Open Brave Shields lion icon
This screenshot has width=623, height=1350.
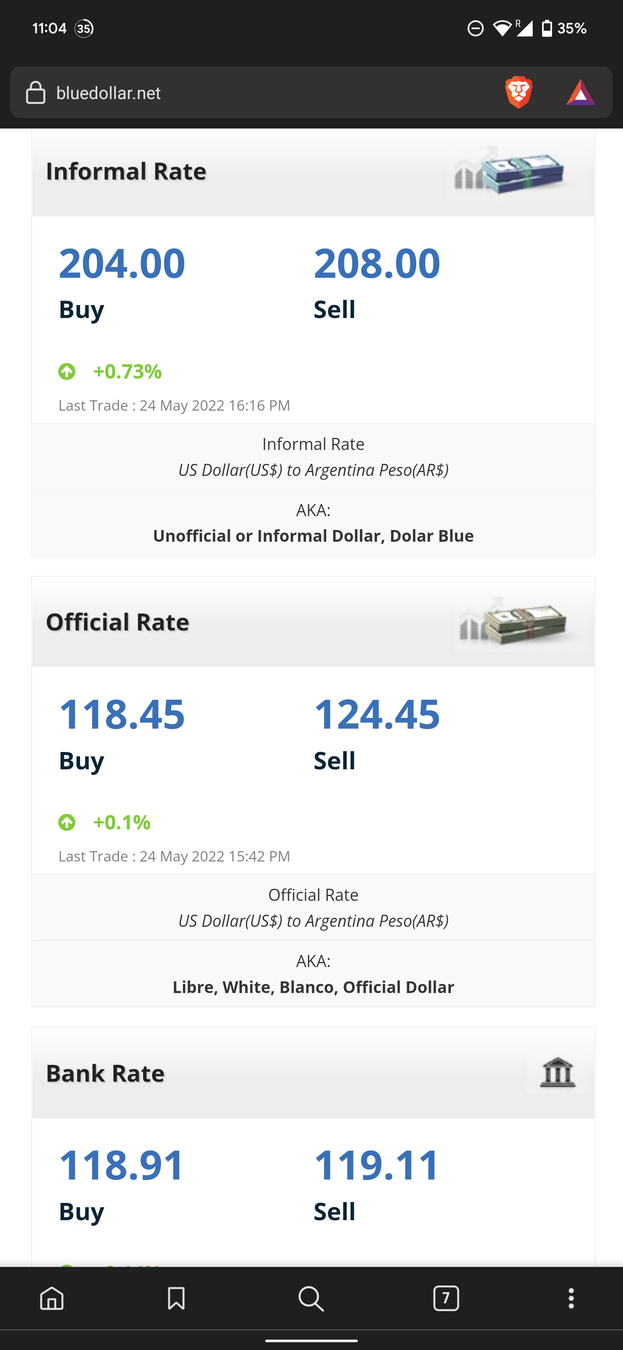(x=519, y=93)
